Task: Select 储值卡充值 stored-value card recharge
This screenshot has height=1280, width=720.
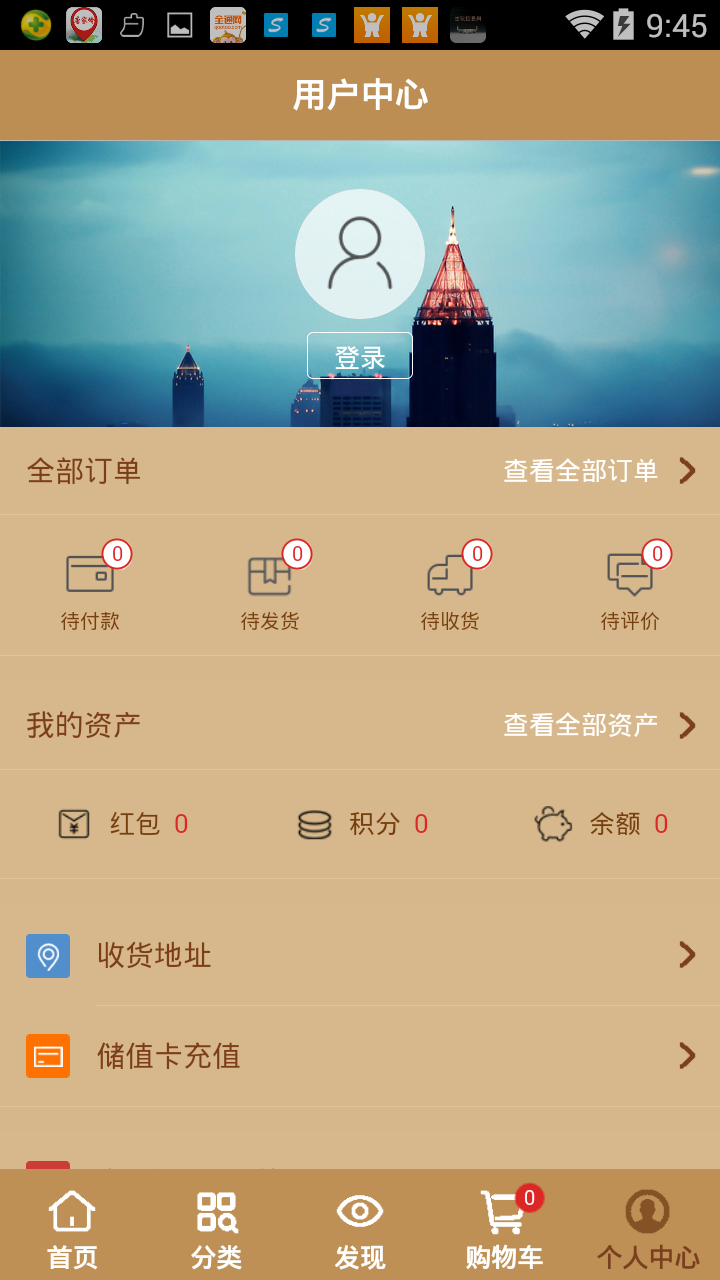Action: tap(360, 1056)
